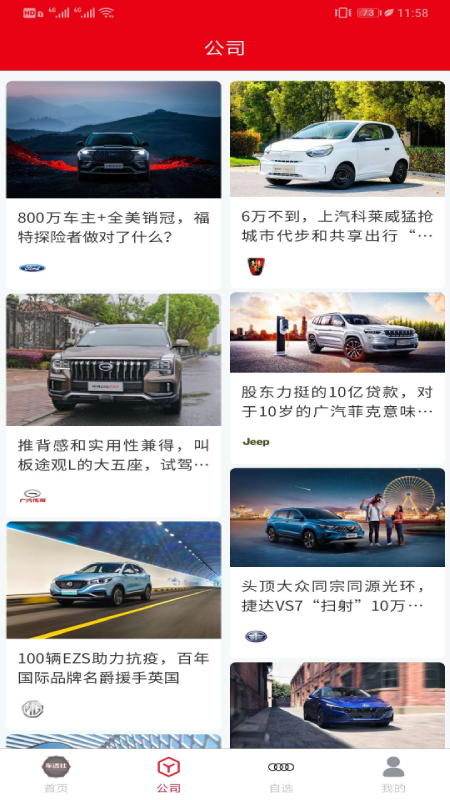Open the 推背感和实用性兼得 test drive article

click(113, 406)
